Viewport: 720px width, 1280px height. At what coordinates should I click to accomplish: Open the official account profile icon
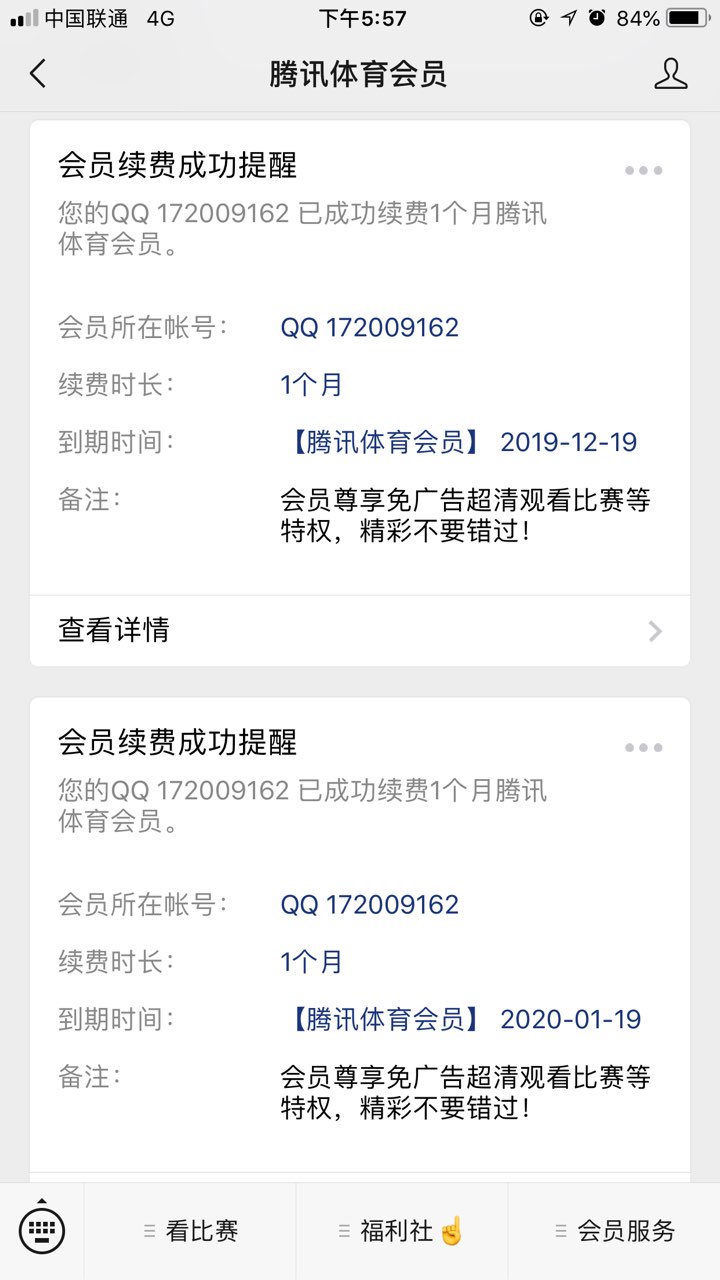coord(670,74)
